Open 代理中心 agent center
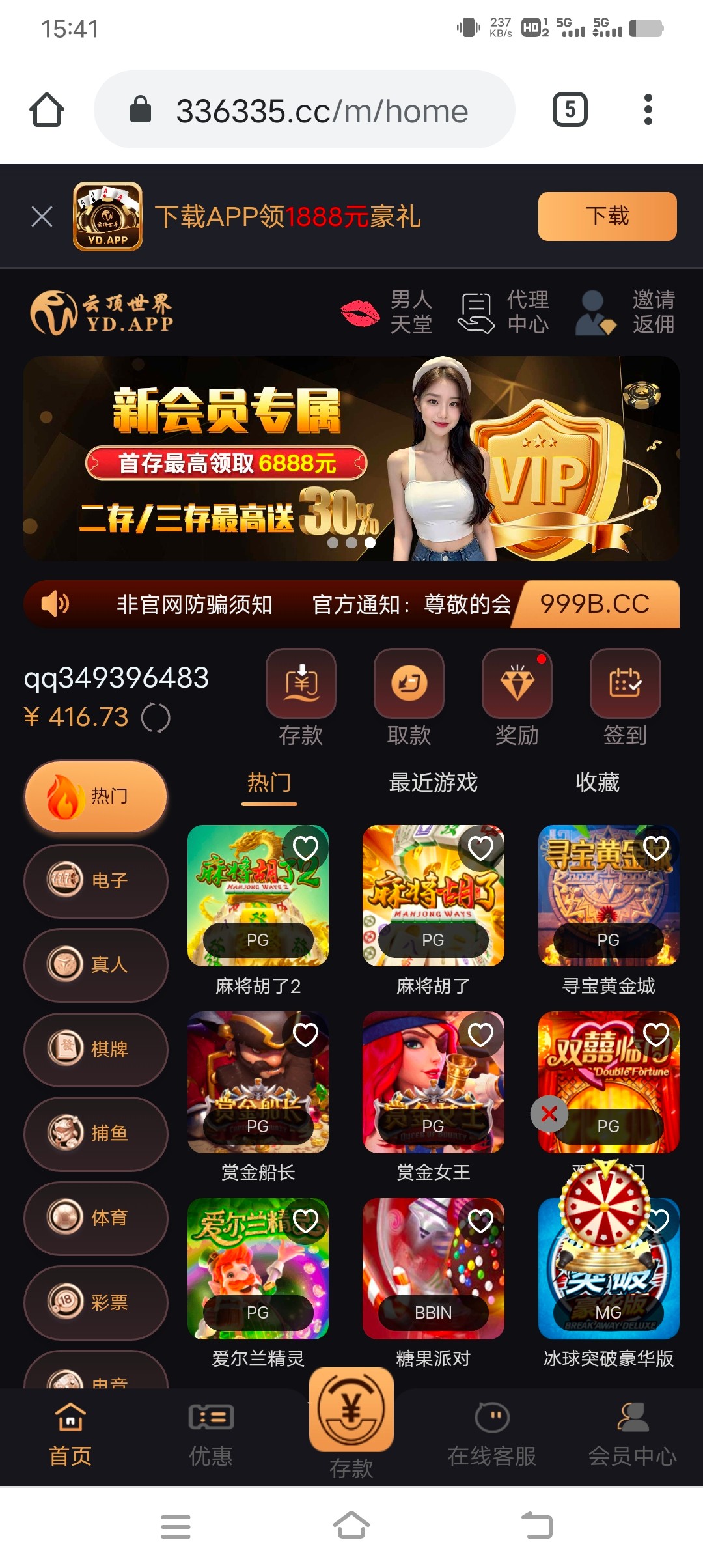The image size is (703, 1568). pos(504,312)
